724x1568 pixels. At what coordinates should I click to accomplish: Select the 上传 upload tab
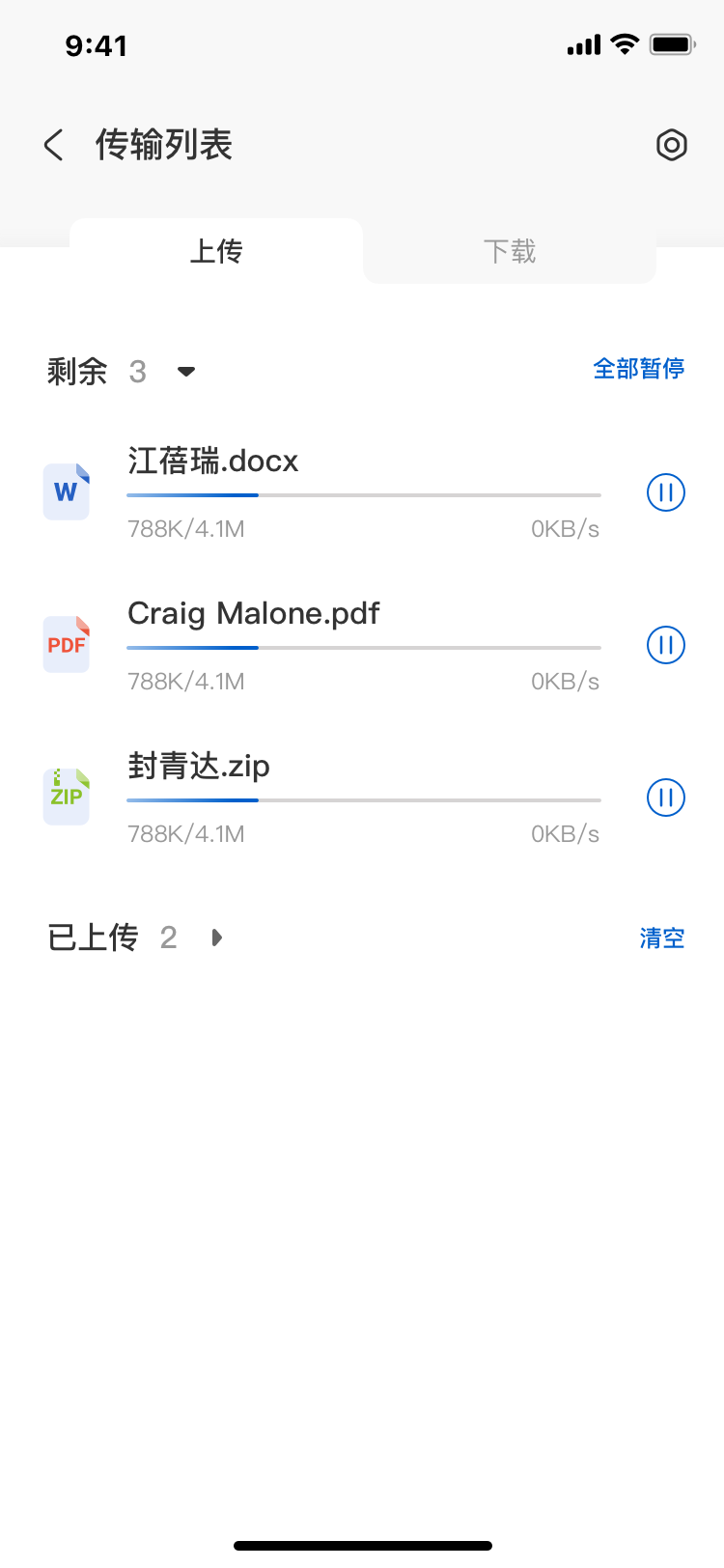216,250
